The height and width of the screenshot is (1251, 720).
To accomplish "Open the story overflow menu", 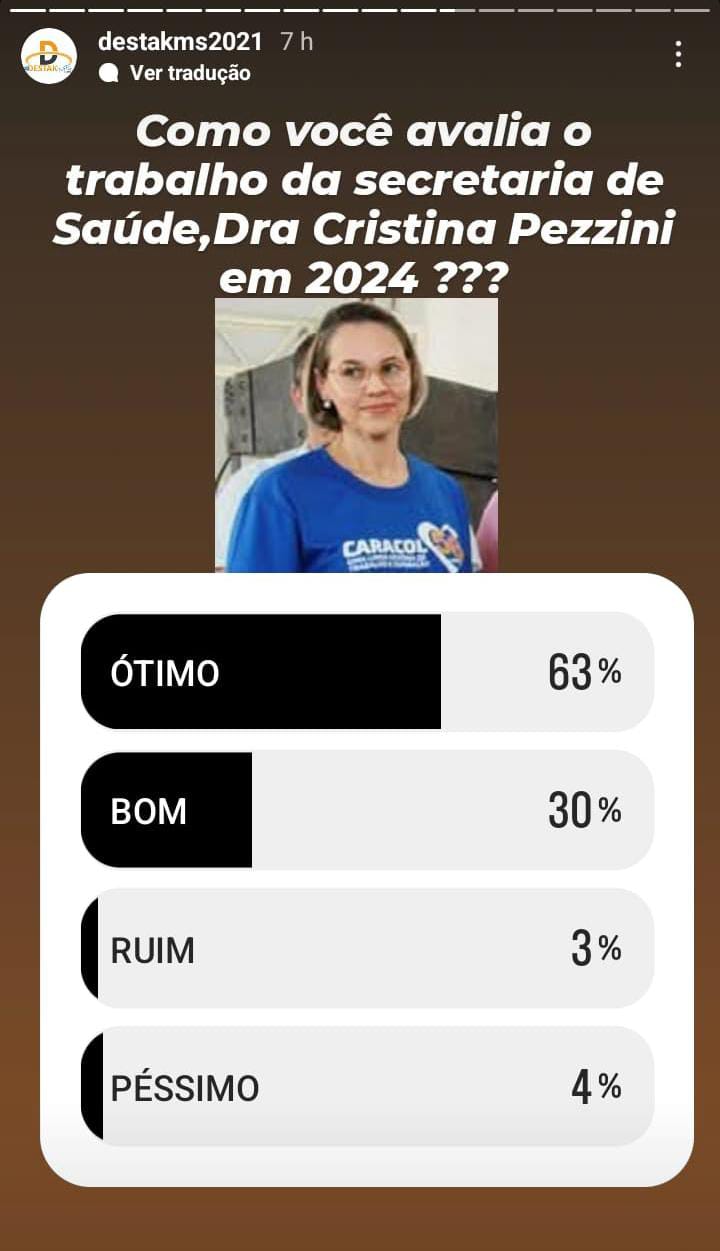I will (x=678, y=54).
